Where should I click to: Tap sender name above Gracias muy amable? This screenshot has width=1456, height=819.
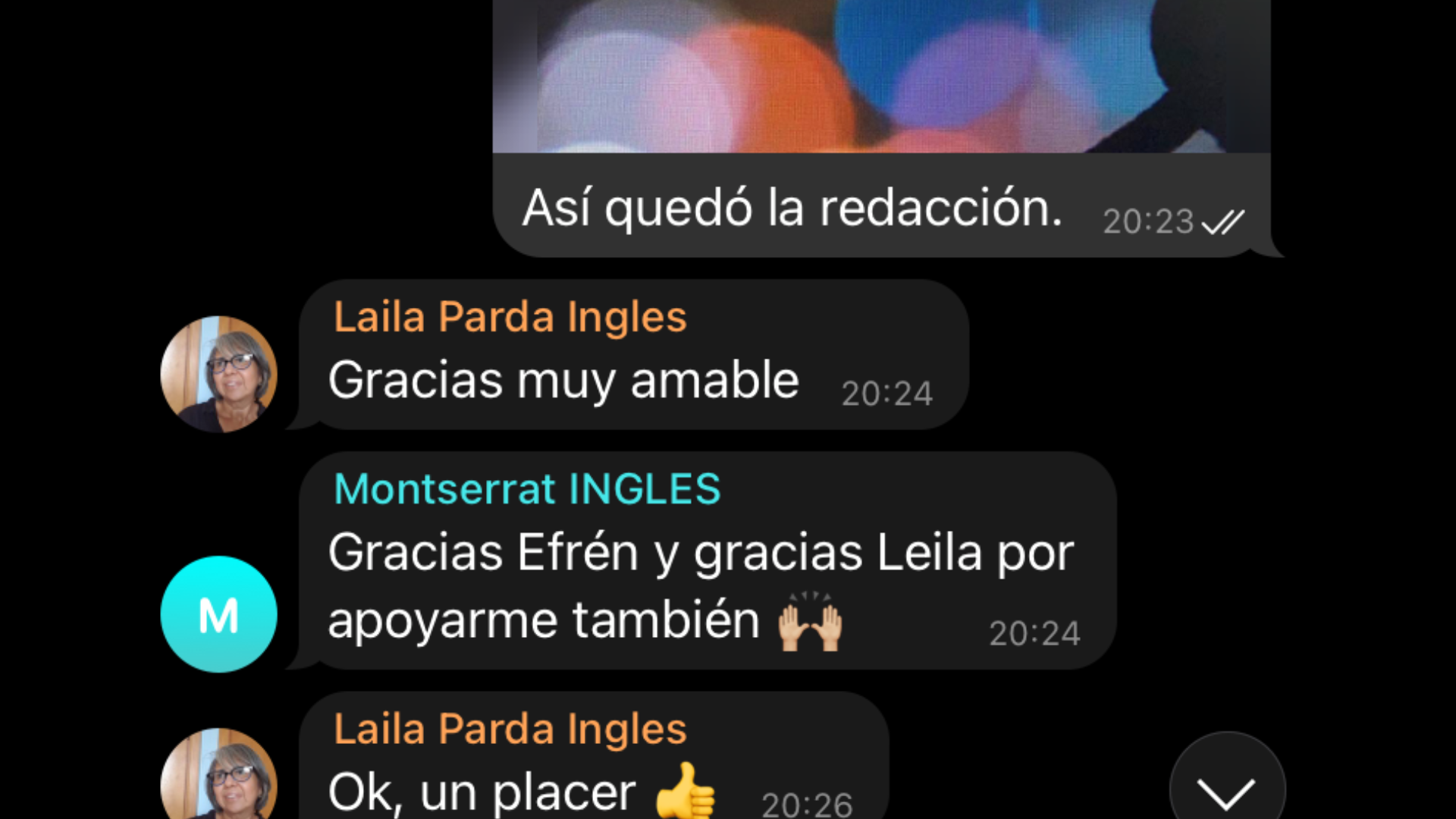tap(510, 317)
